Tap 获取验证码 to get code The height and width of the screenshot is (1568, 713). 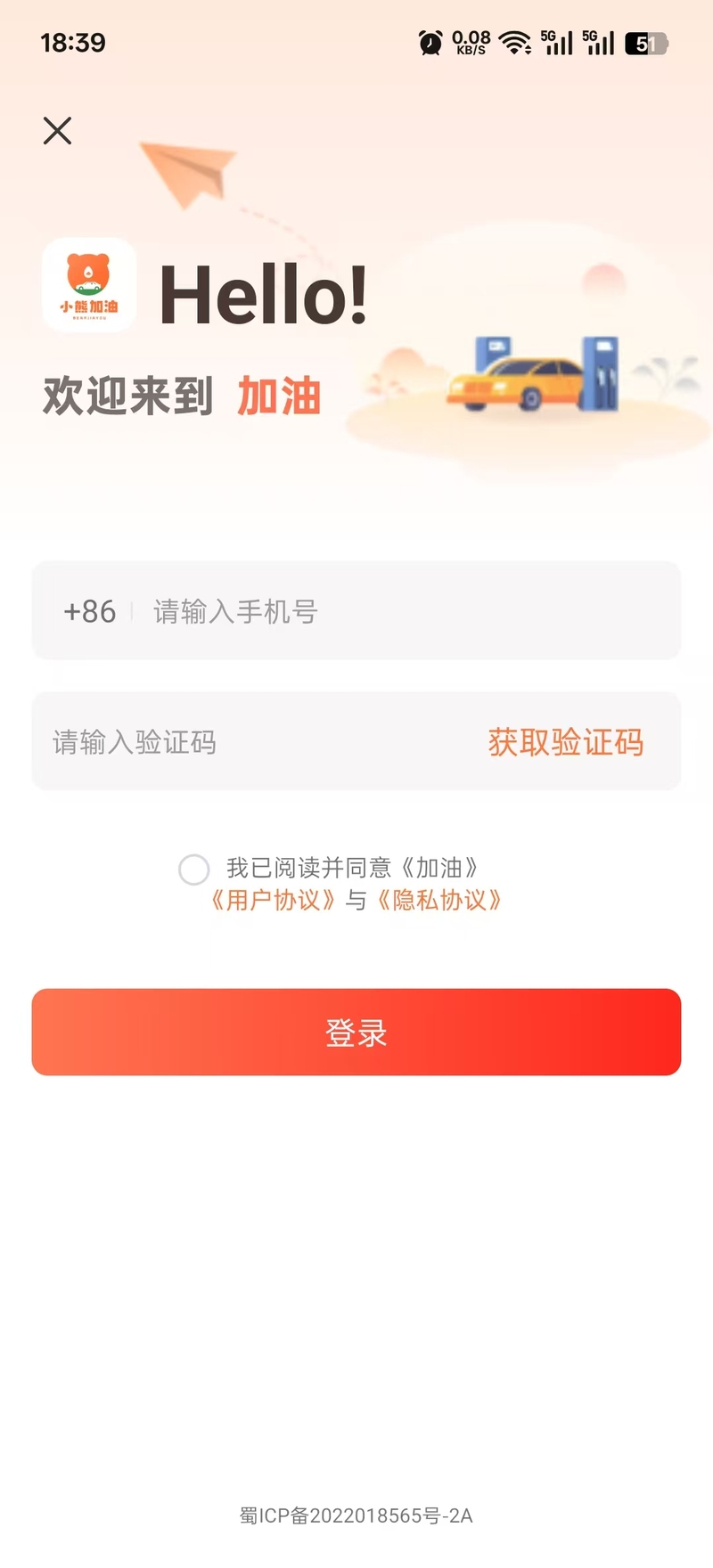565,741
